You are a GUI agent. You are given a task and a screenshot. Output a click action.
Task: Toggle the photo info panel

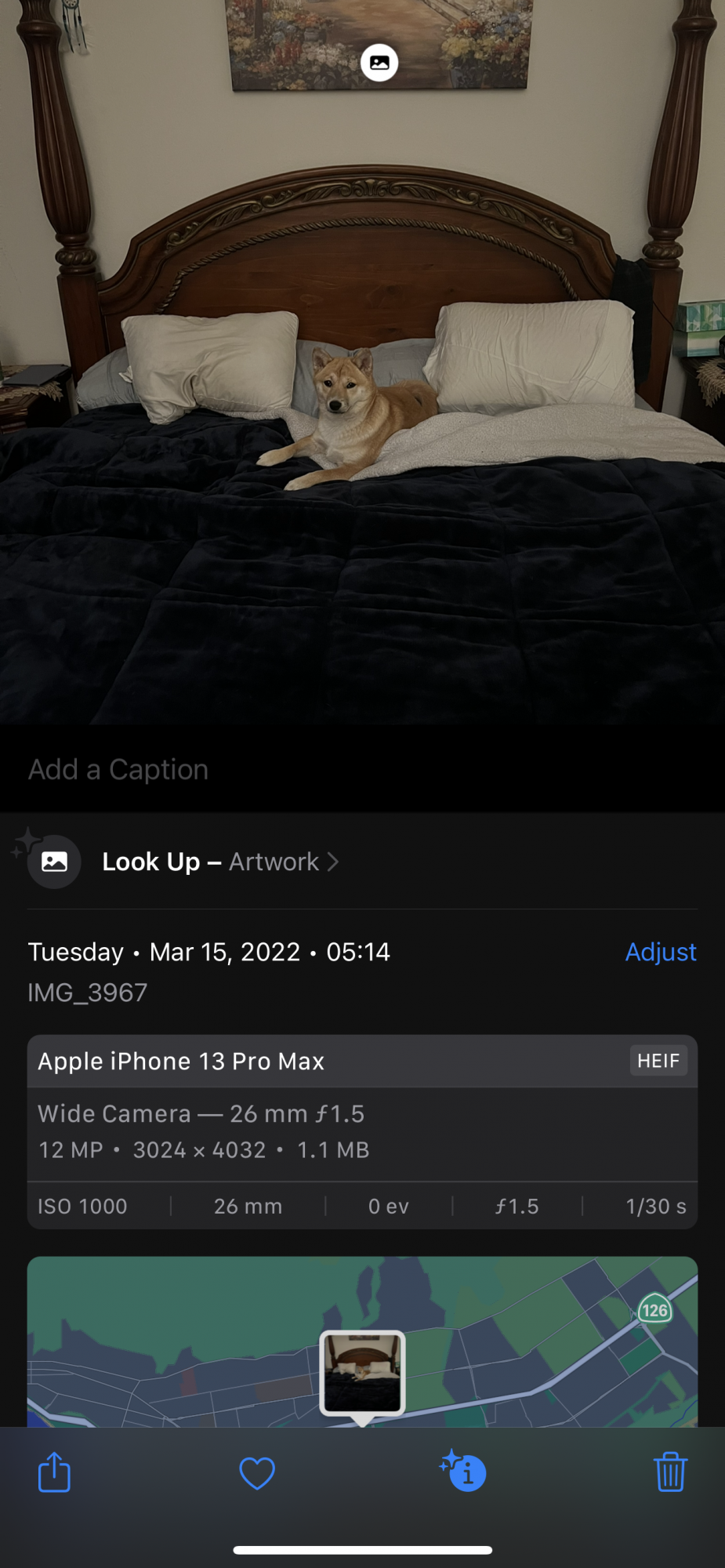click(464, 1472)
